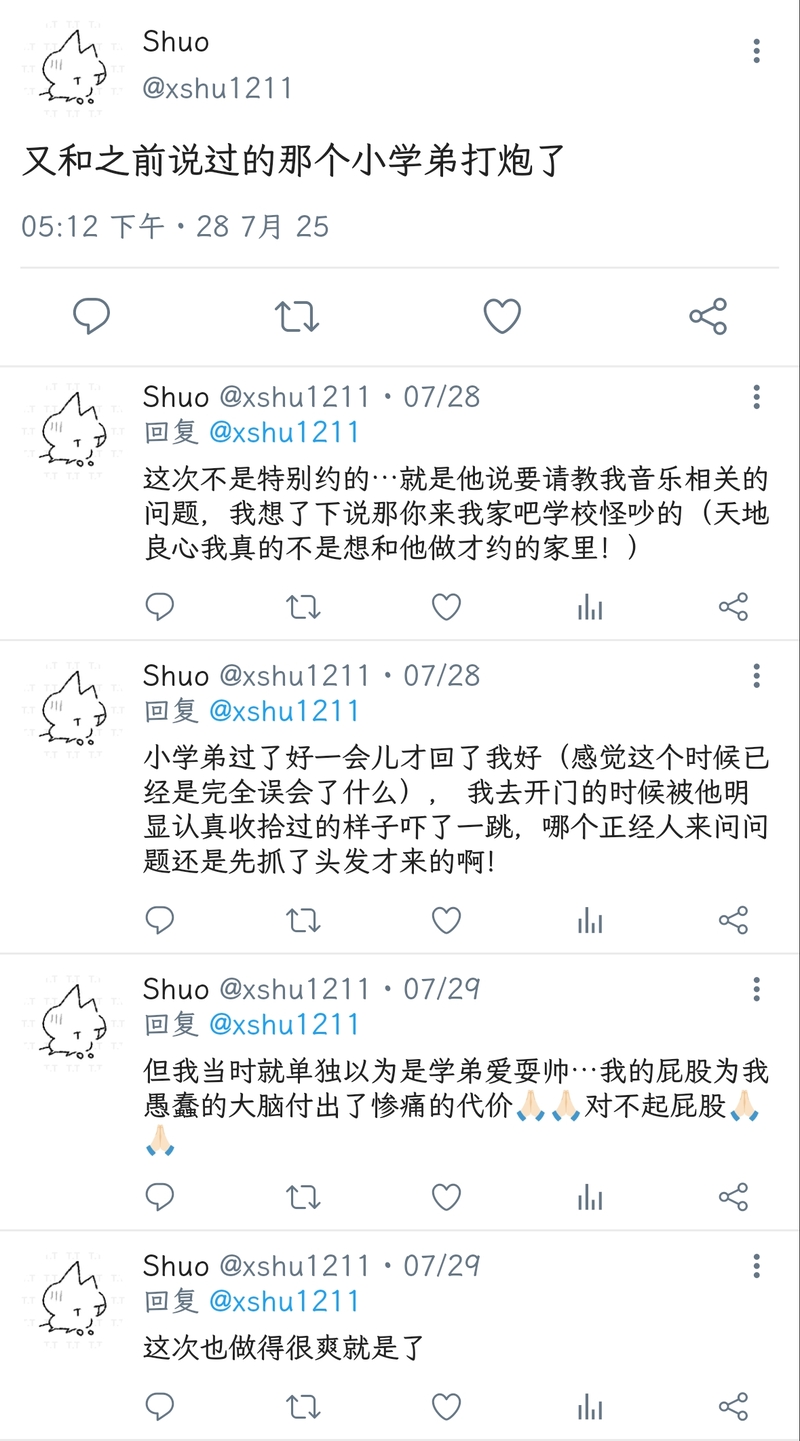
Task: Open the overflow menu on the 但我当时 reply
Action: tap(757, 989)
